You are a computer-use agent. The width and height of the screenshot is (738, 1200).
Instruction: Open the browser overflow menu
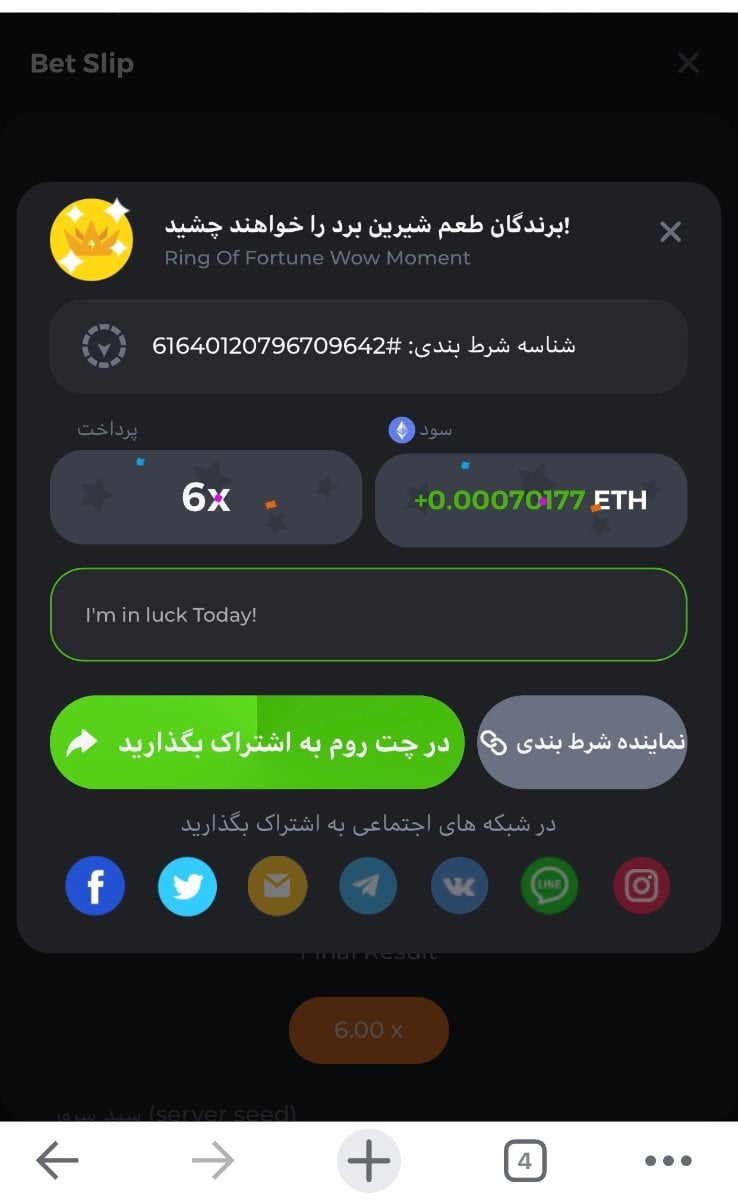(668, 1161)
